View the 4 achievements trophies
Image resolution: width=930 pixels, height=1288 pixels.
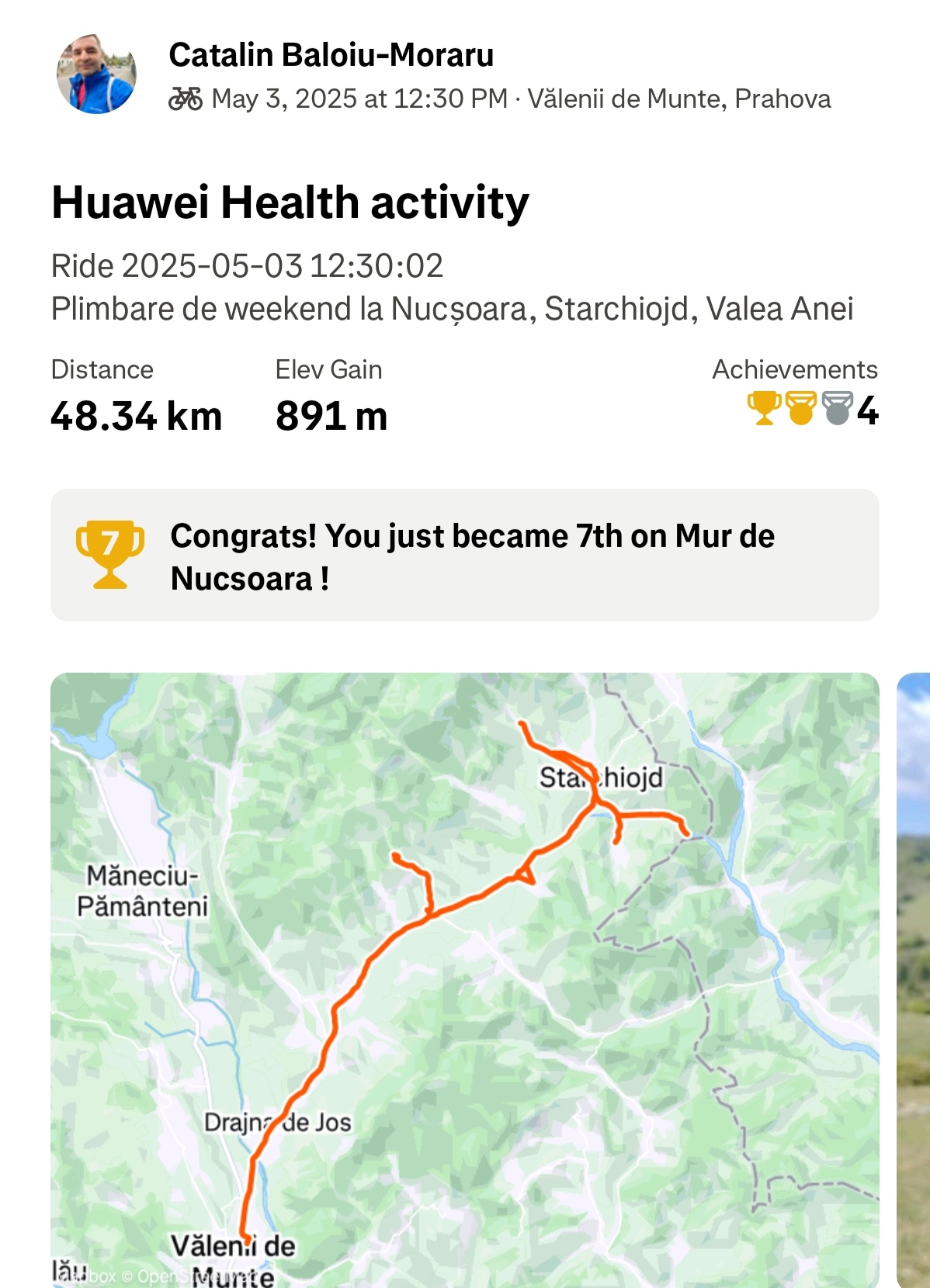(x=811, y=409)
